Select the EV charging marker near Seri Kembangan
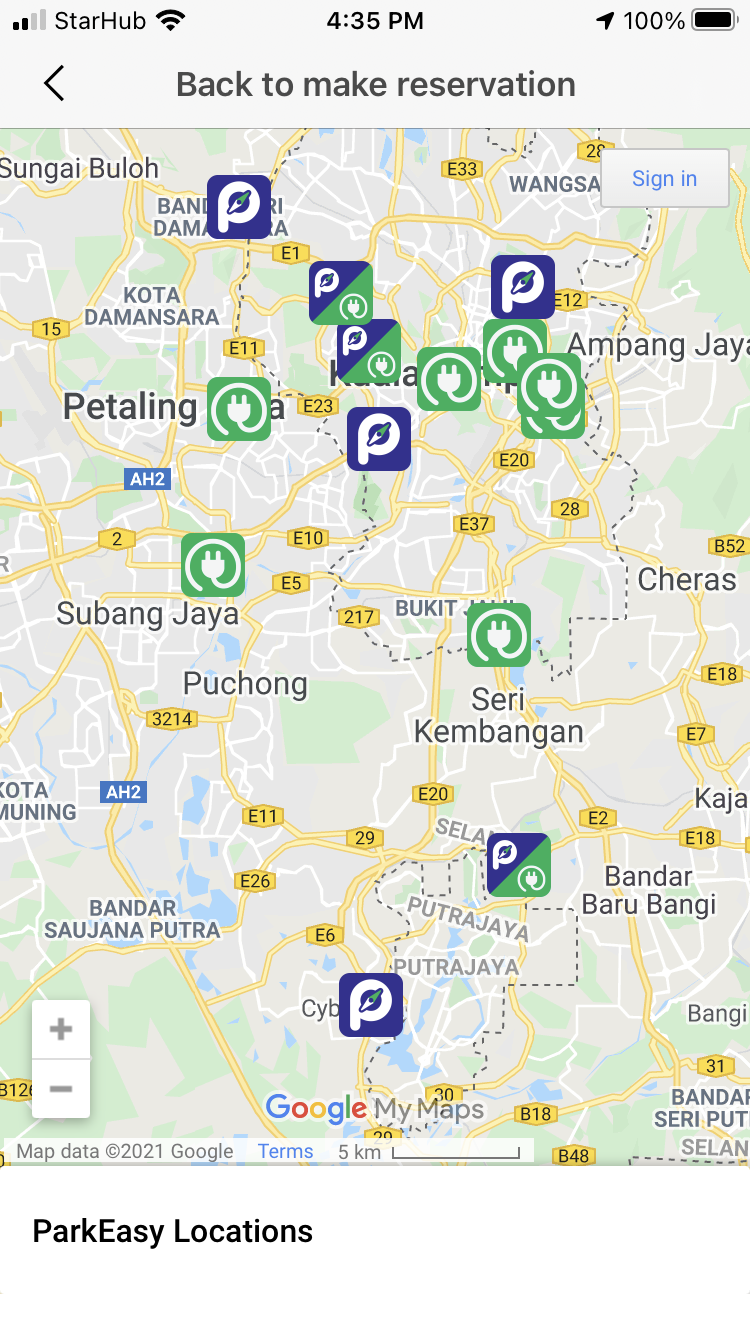 (498, 635)
